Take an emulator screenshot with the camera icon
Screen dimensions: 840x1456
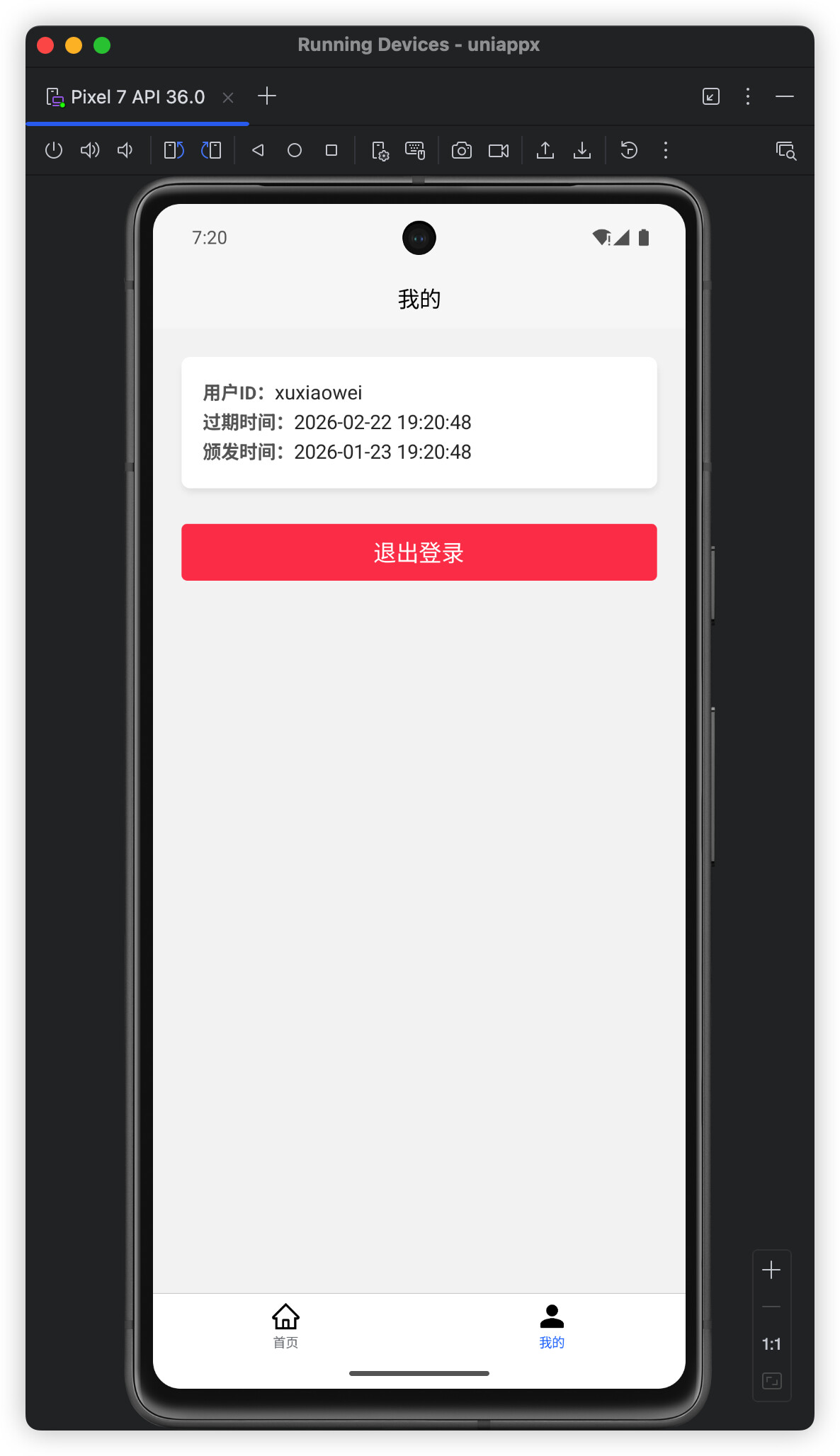[462, 150]
